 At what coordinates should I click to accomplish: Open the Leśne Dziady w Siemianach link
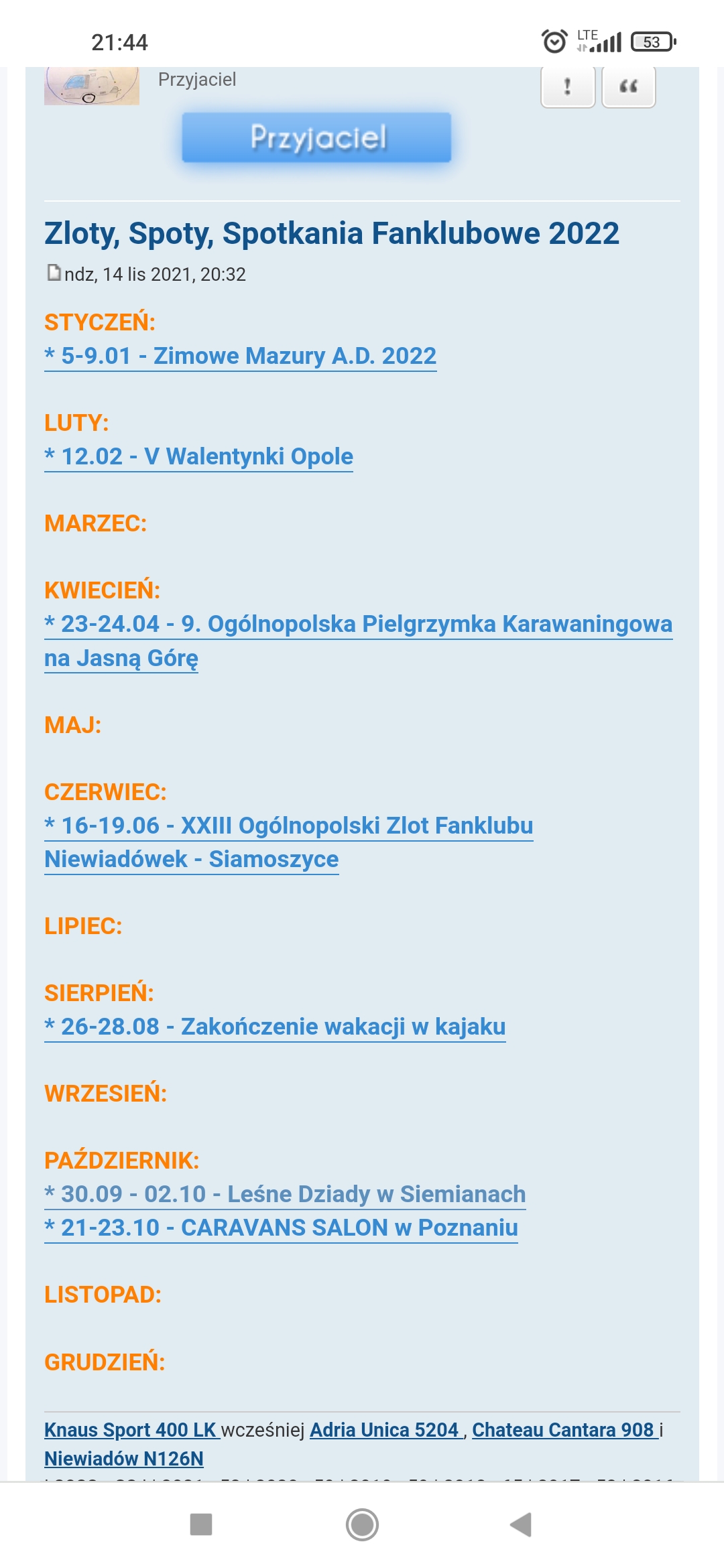[x=285, y=1194]
